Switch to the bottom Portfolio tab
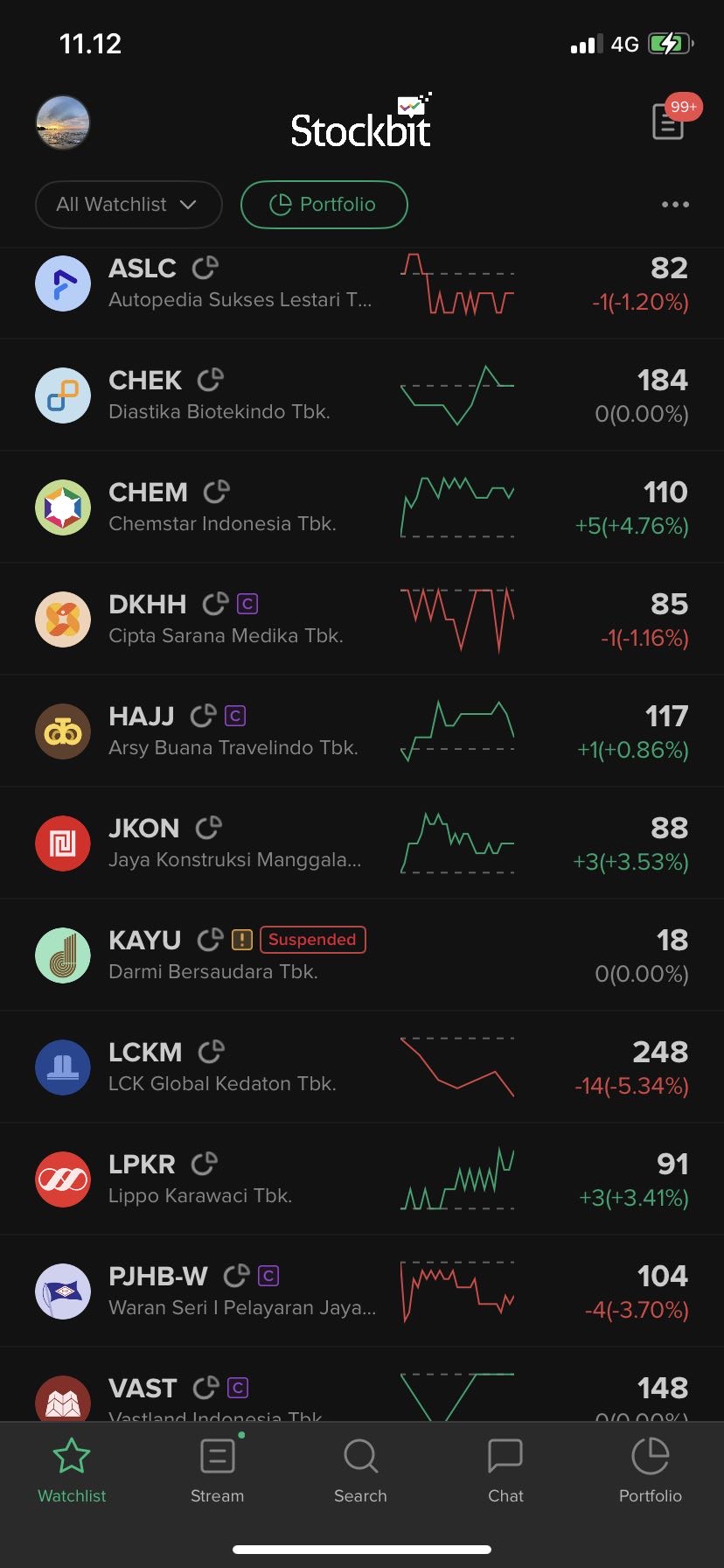This screenshot has width=724, height=1568. pos(650,1470)
